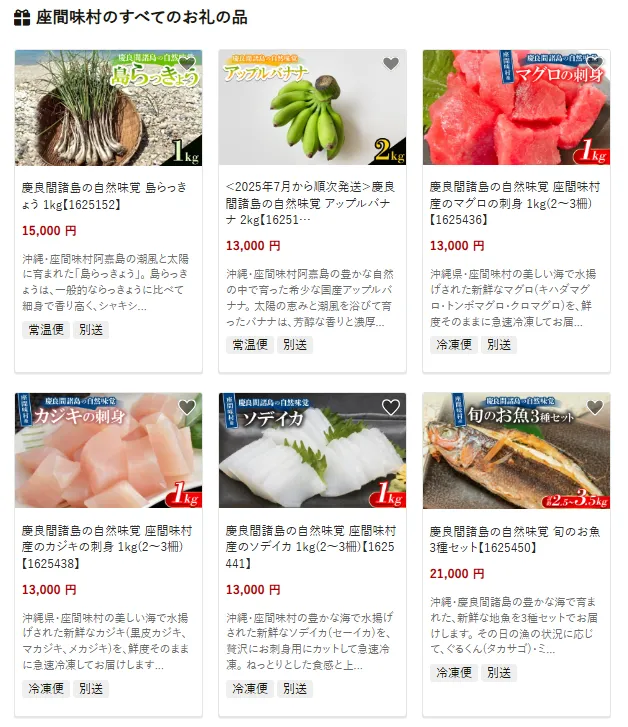Favorite the 旬のお魚3種セット item
The image size is (628, 727).
click(x=595, y=408)
